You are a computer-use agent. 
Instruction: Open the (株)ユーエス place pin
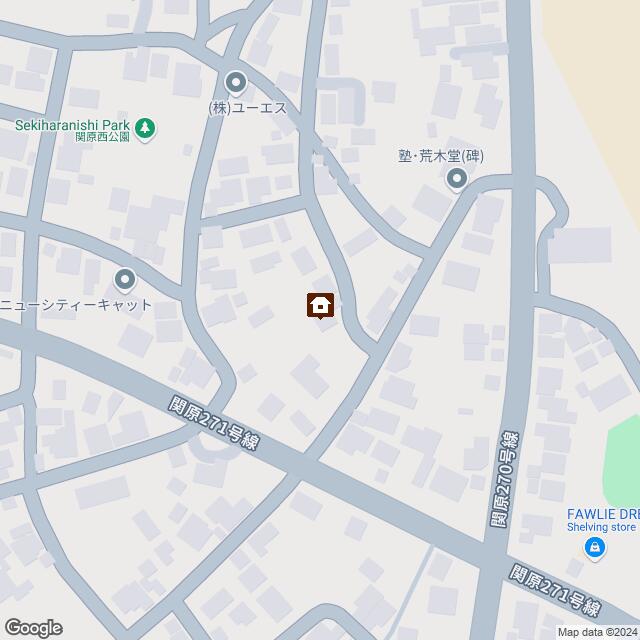(x=236, y=81)
